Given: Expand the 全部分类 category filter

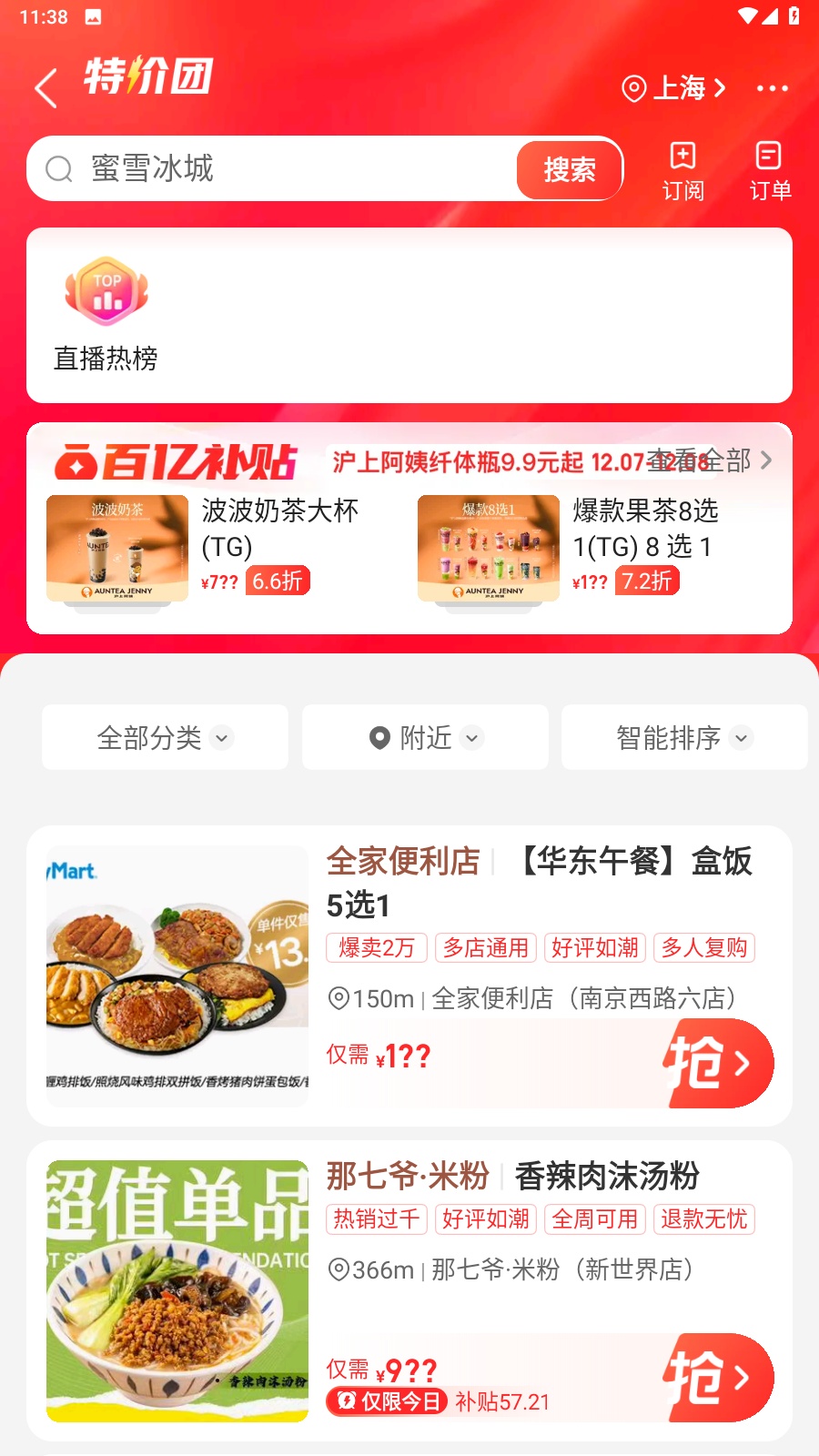Looking at the screenshot, I should [x=165, y=737].
